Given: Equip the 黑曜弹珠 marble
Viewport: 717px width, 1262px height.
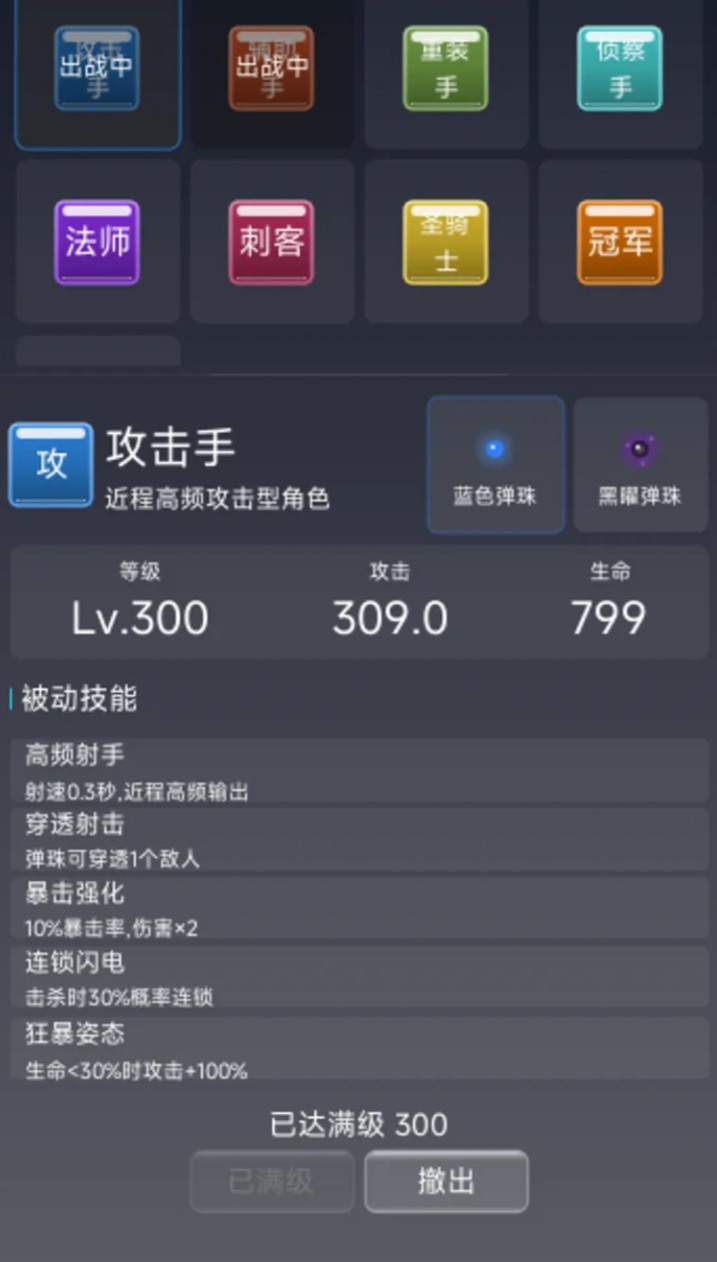Looking at the screenshot, I should pyautogui.click(x=640, y=465).
